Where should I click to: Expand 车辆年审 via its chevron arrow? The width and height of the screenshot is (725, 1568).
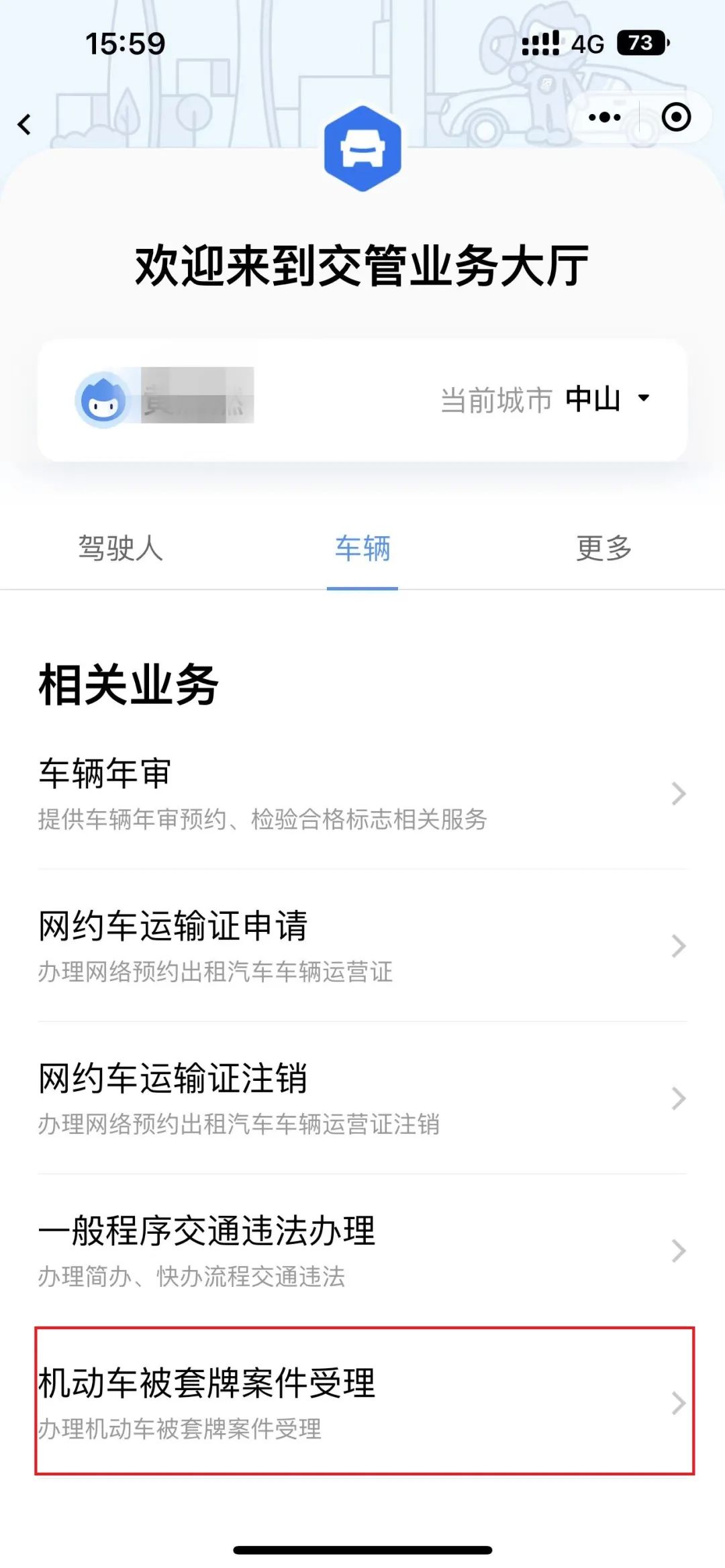[678, 794]
